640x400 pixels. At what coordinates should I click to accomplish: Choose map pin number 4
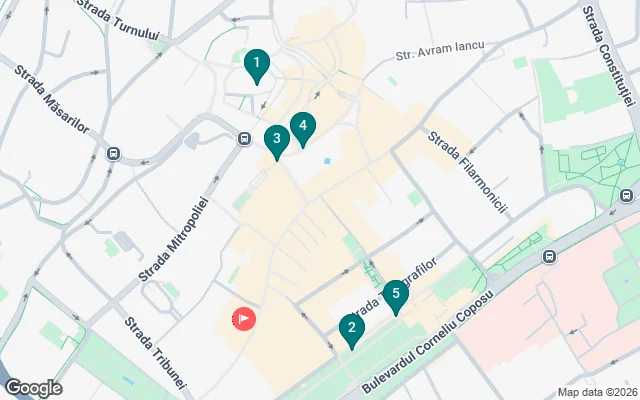pos(303,126)
